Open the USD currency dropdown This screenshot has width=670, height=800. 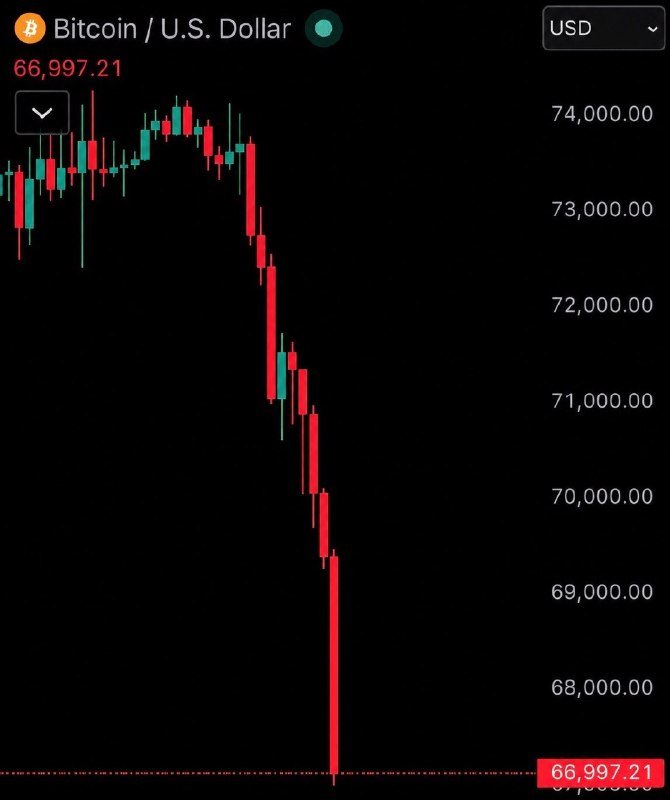click(x=604, y=28)
